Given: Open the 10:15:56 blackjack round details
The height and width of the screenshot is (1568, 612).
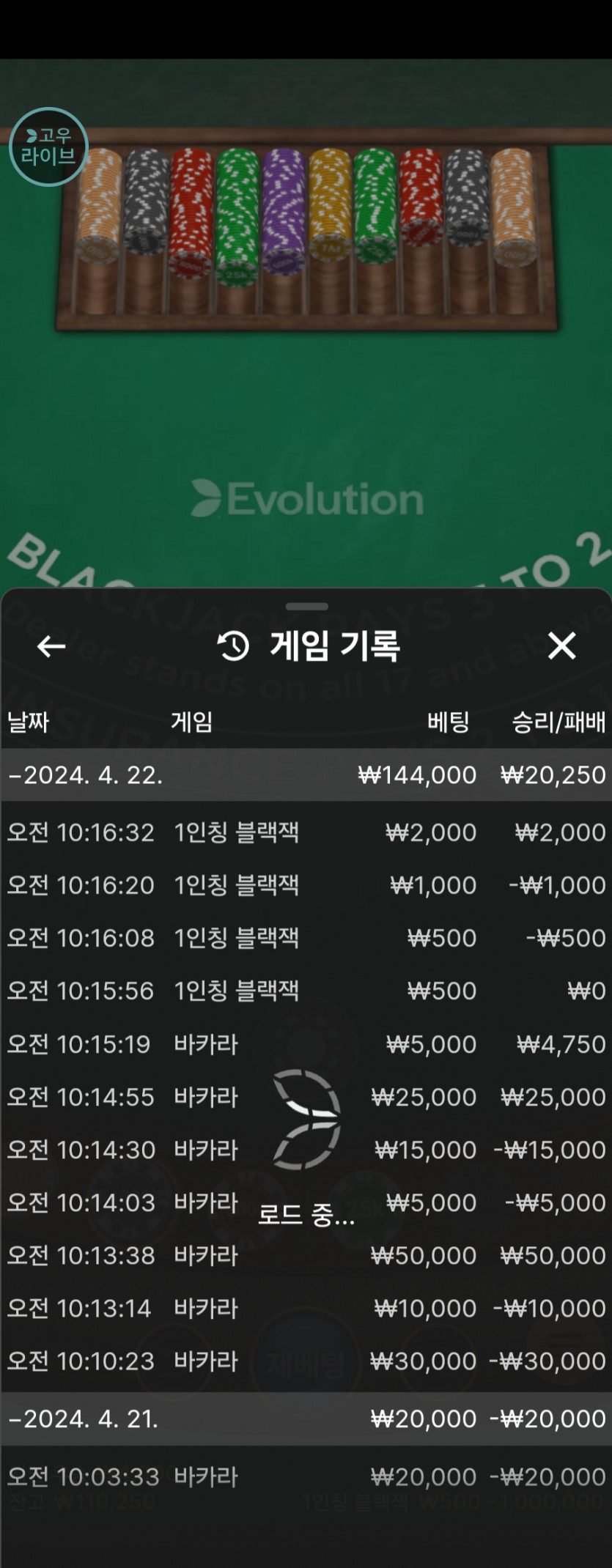Looking at the screenshot, I should (306, 991).
